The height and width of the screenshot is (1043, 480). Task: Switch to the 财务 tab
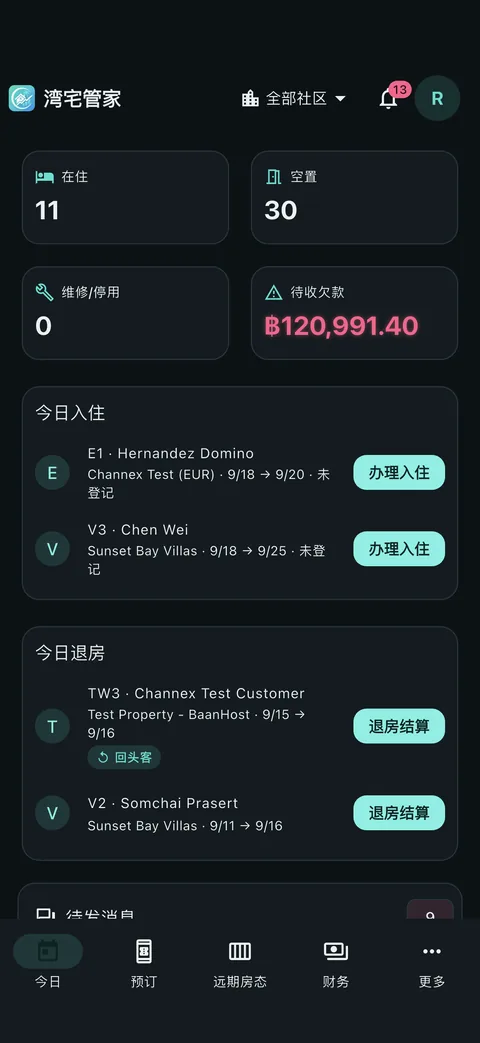coord(336,962)
